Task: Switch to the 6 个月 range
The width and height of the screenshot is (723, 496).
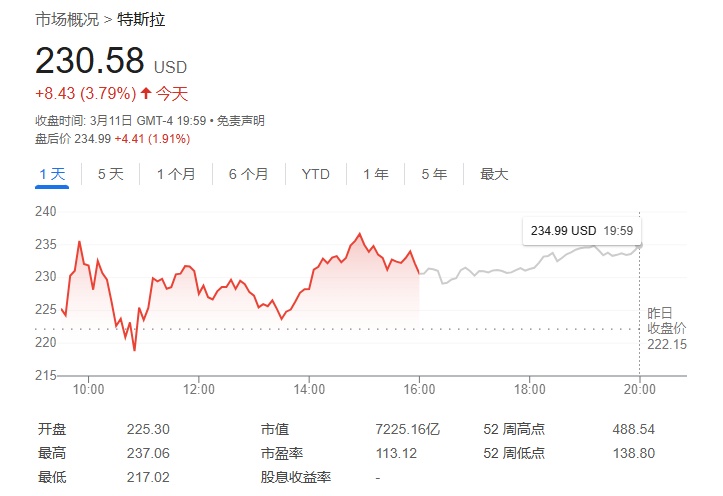Action: pyautogui.click(x=248, y=174)
